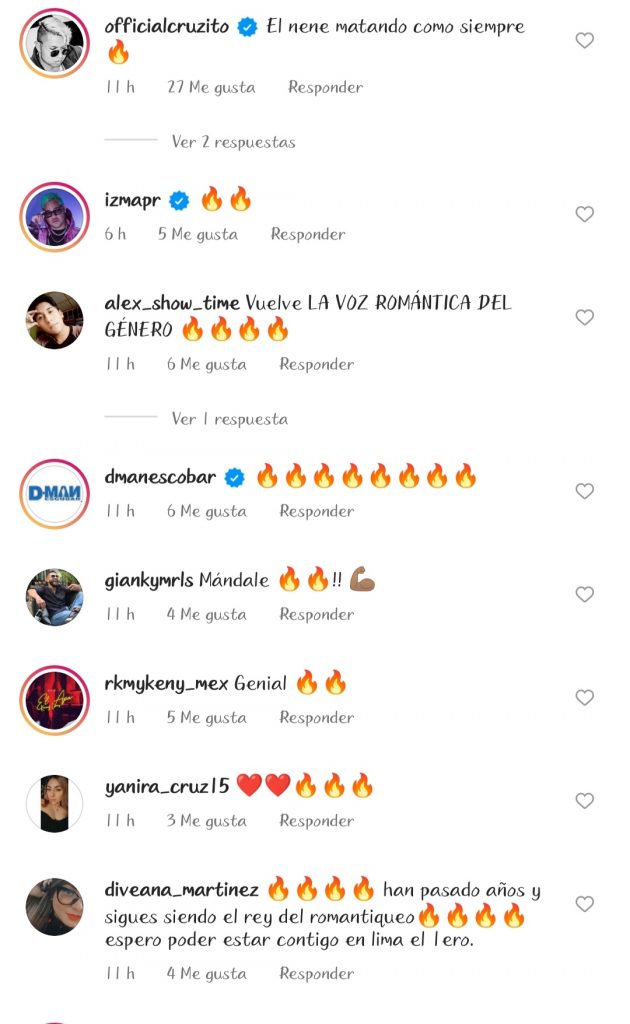Expand 'Ver 1 respuesta' under alex_show_time
Image resolution: width=630 pixels, height=1024 pixels.
pos(229,419)
